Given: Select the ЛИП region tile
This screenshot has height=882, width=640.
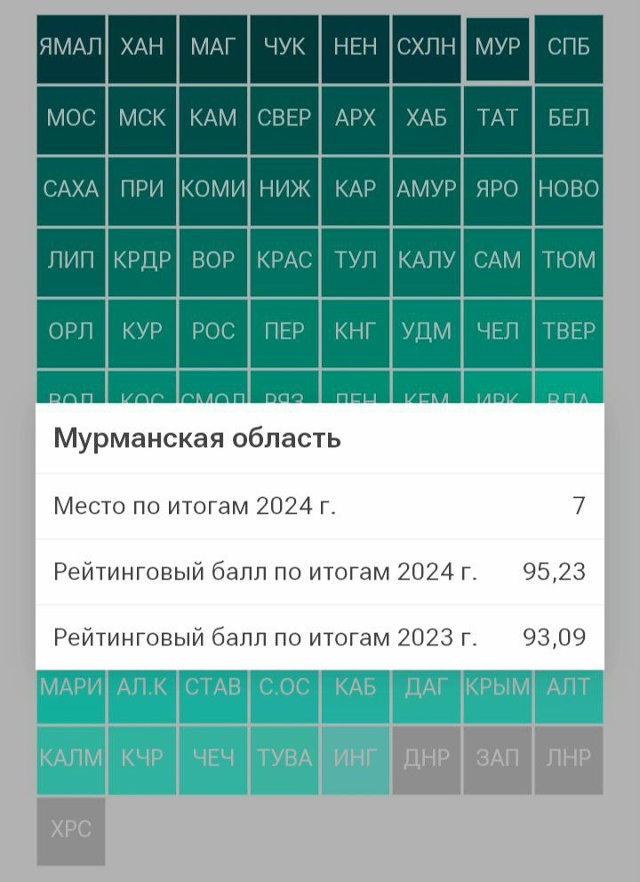Looking at the screenshot, I should (71, 261).
